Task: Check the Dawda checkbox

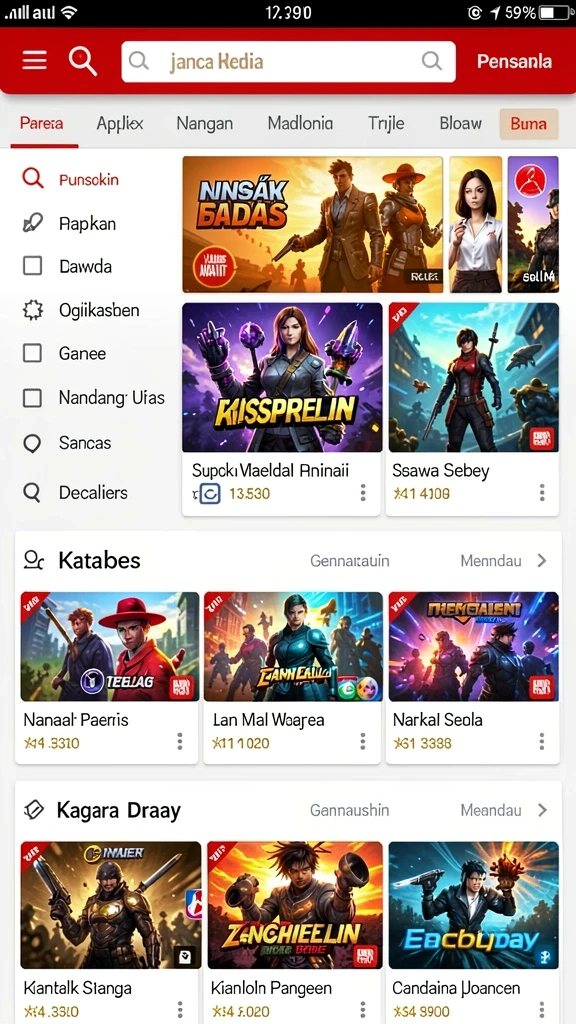Action: (x=32, y=266)
